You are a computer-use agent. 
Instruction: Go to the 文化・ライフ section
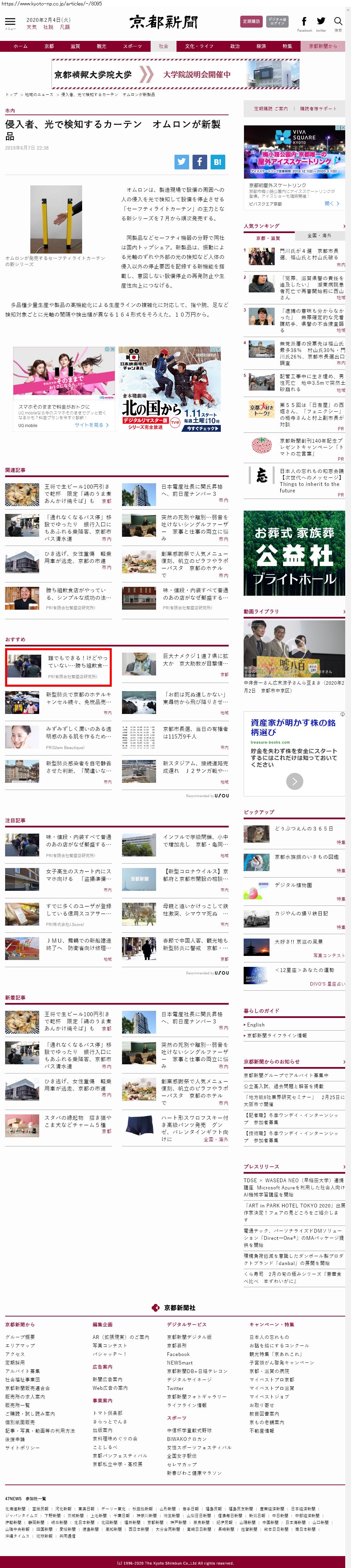[x=199, y=46]
